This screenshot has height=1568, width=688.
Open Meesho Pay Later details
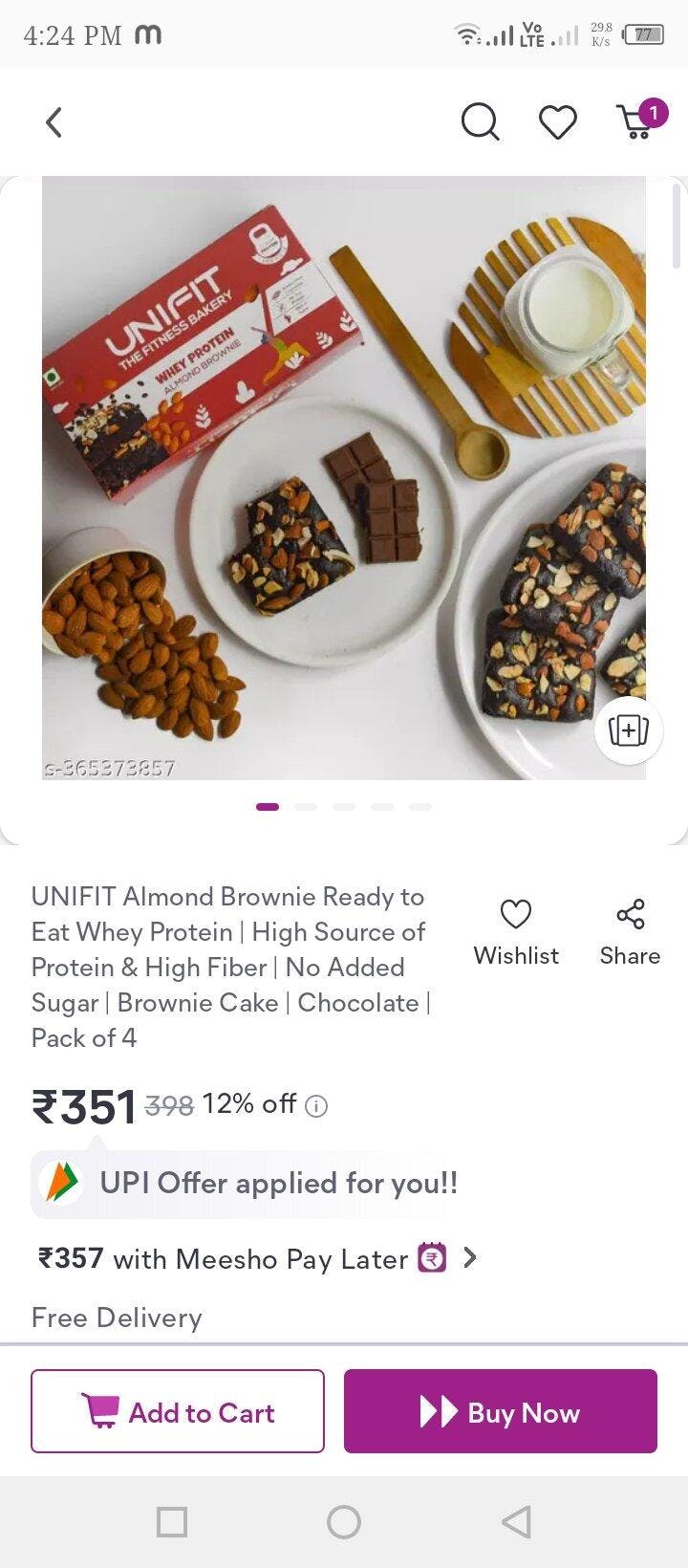[x=469, y=1258]
